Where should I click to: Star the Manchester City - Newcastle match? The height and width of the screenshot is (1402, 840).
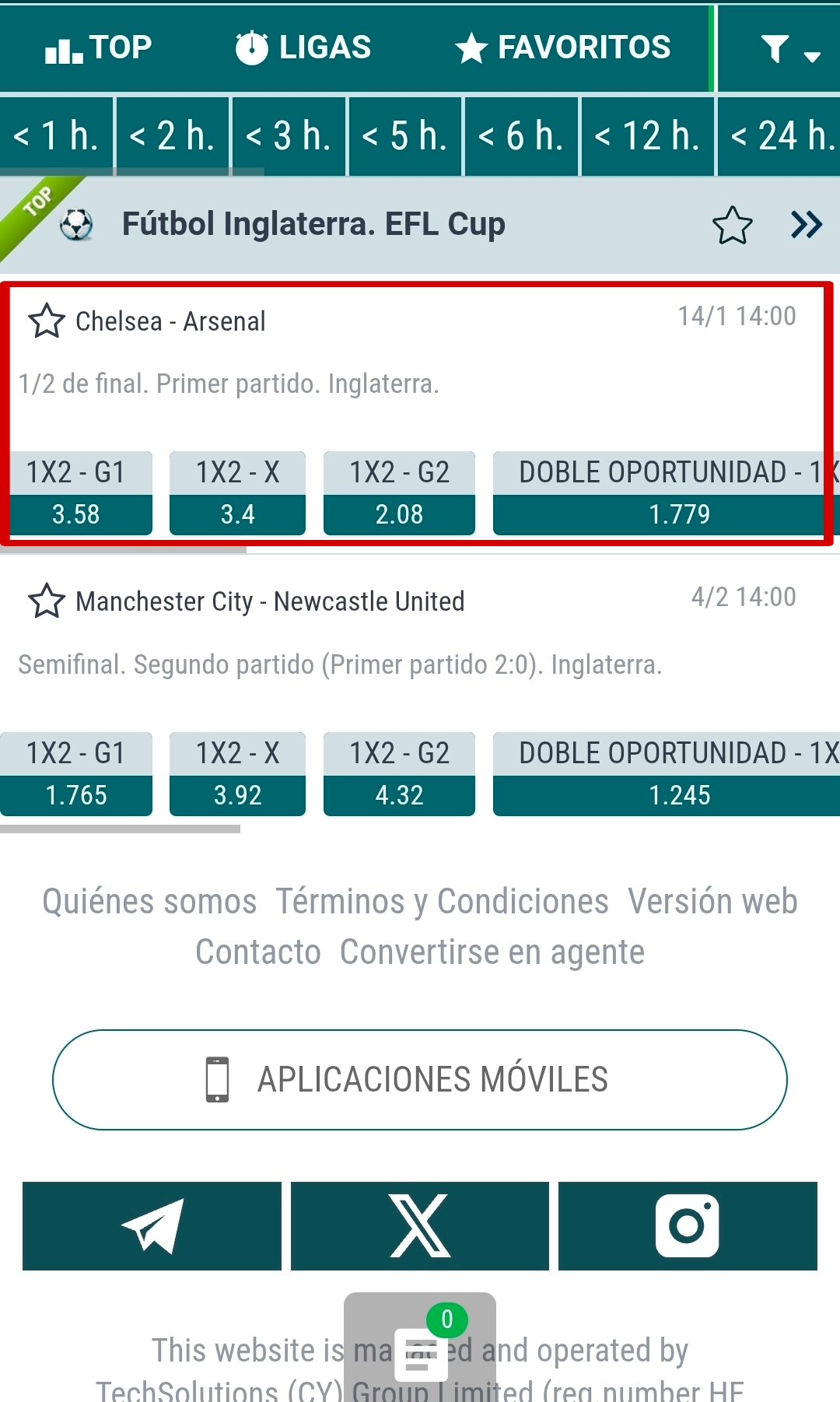[x=47, y=601]
